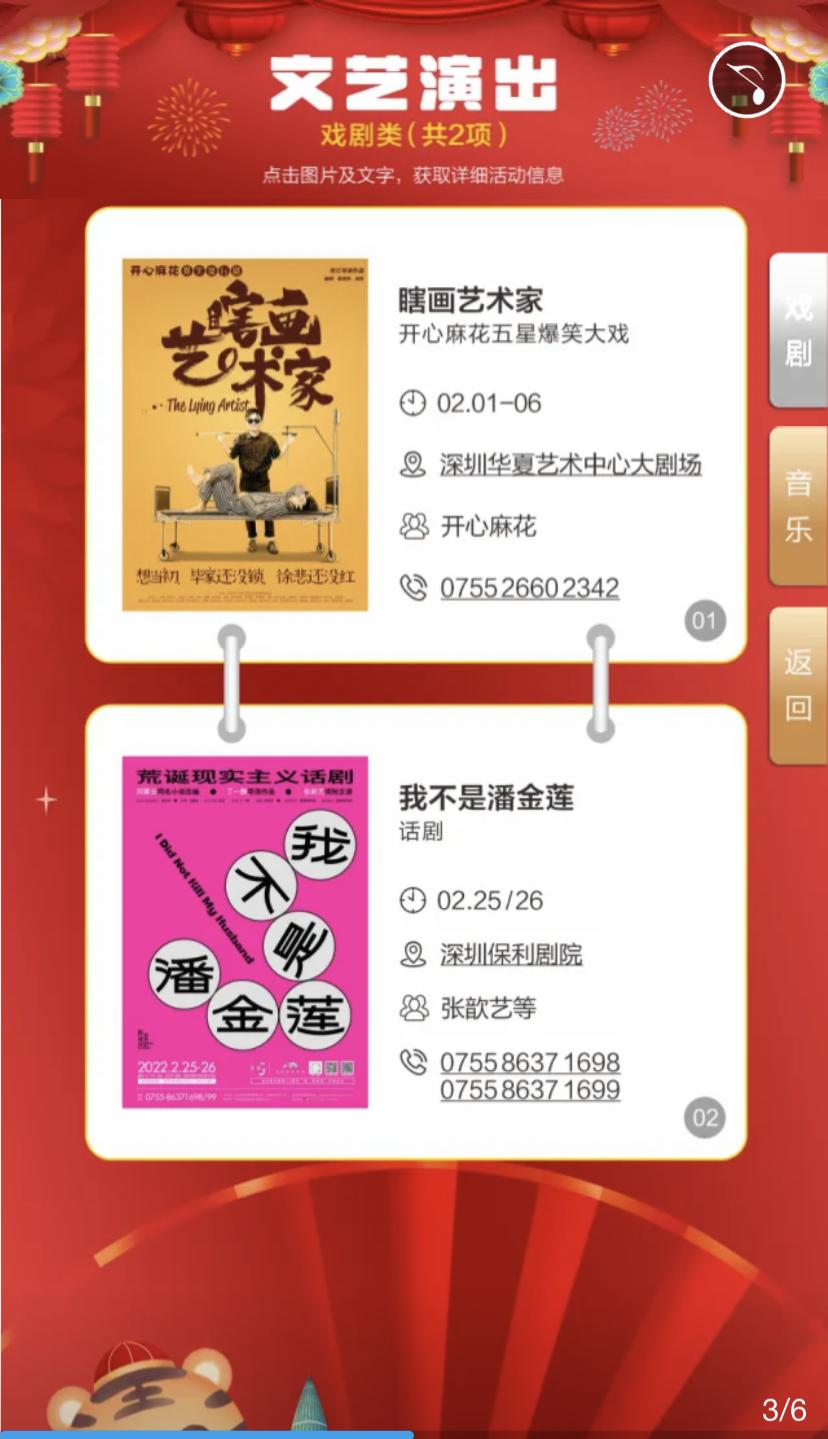Call 0755 8637 1698
This screenshot has width=828, height=1439.
coord(529,1062)
